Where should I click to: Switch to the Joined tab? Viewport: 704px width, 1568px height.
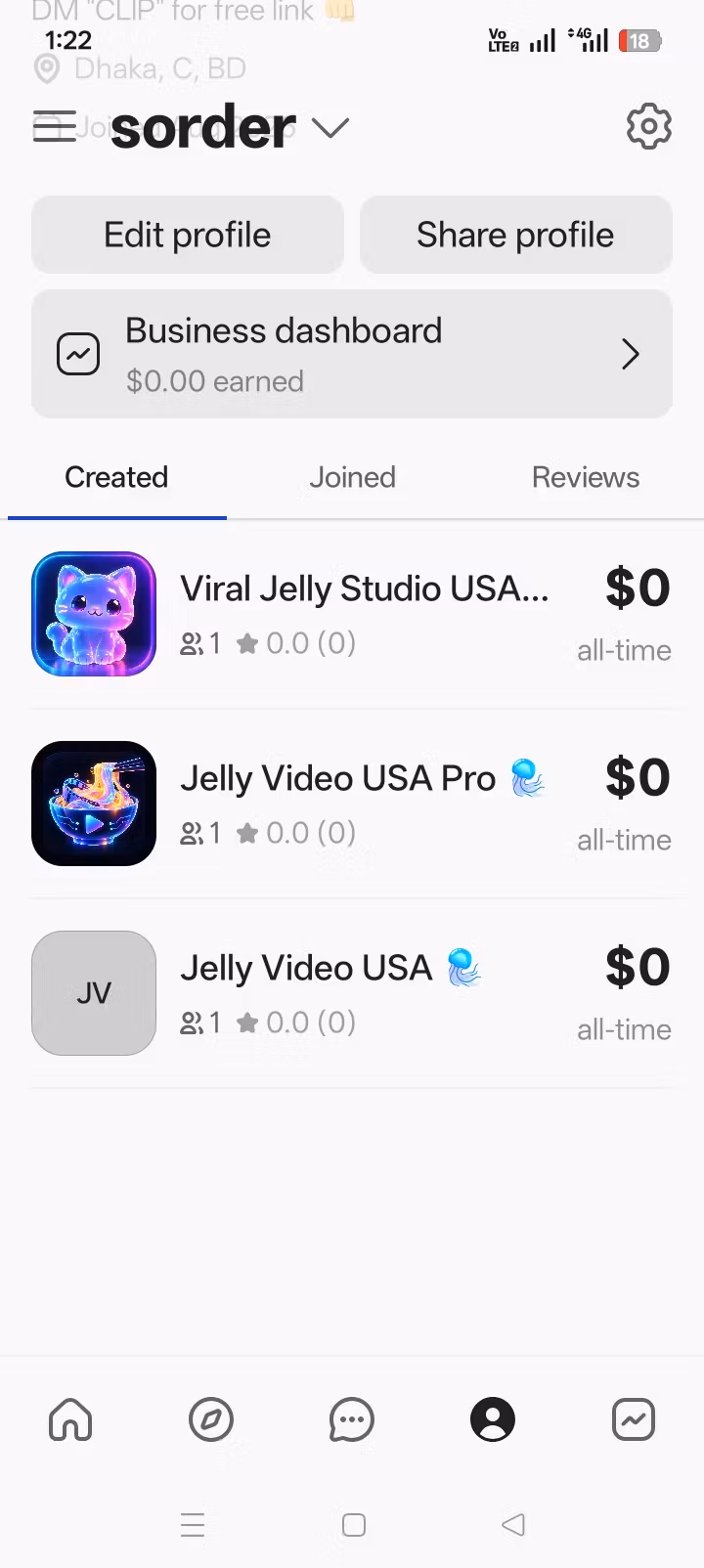[352, 477]
